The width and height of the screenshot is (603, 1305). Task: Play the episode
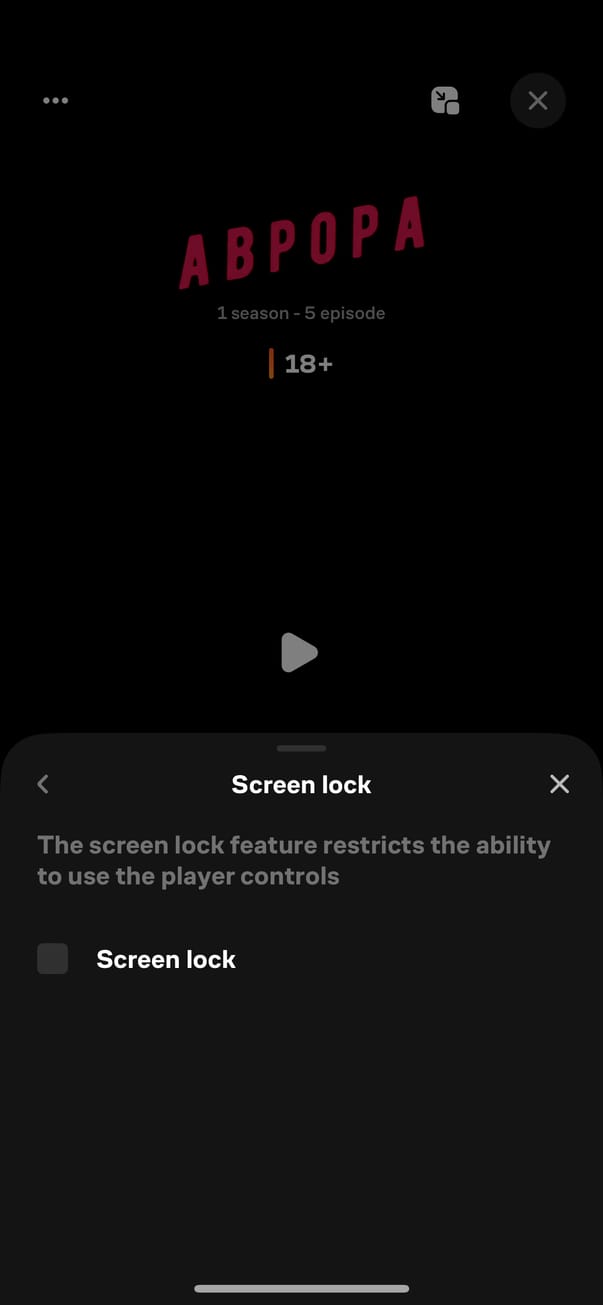tap(299, 653)
